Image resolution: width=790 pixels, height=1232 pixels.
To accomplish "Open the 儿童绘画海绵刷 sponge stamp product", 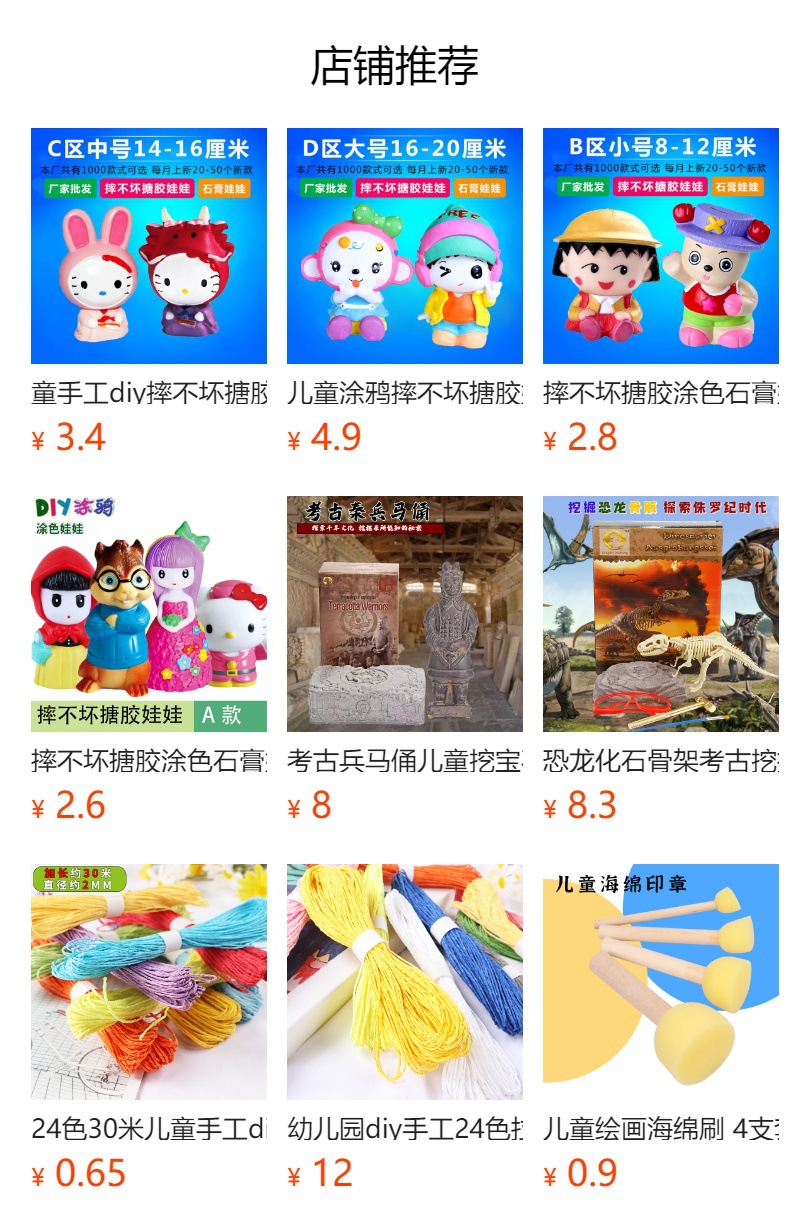I will tap(661, 982).
